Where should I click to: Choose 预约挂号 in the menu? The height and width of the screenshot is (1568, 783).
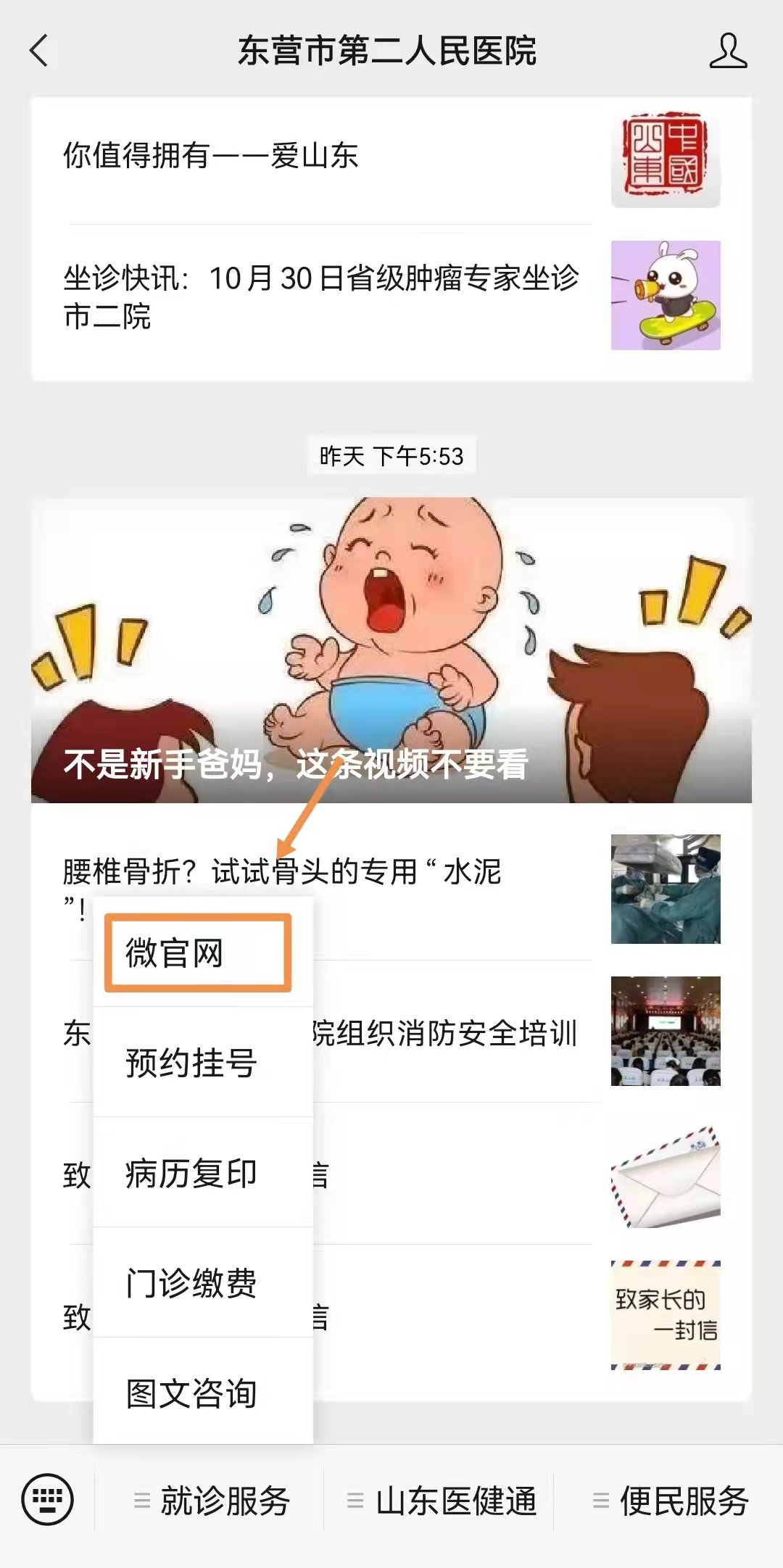192,1063
